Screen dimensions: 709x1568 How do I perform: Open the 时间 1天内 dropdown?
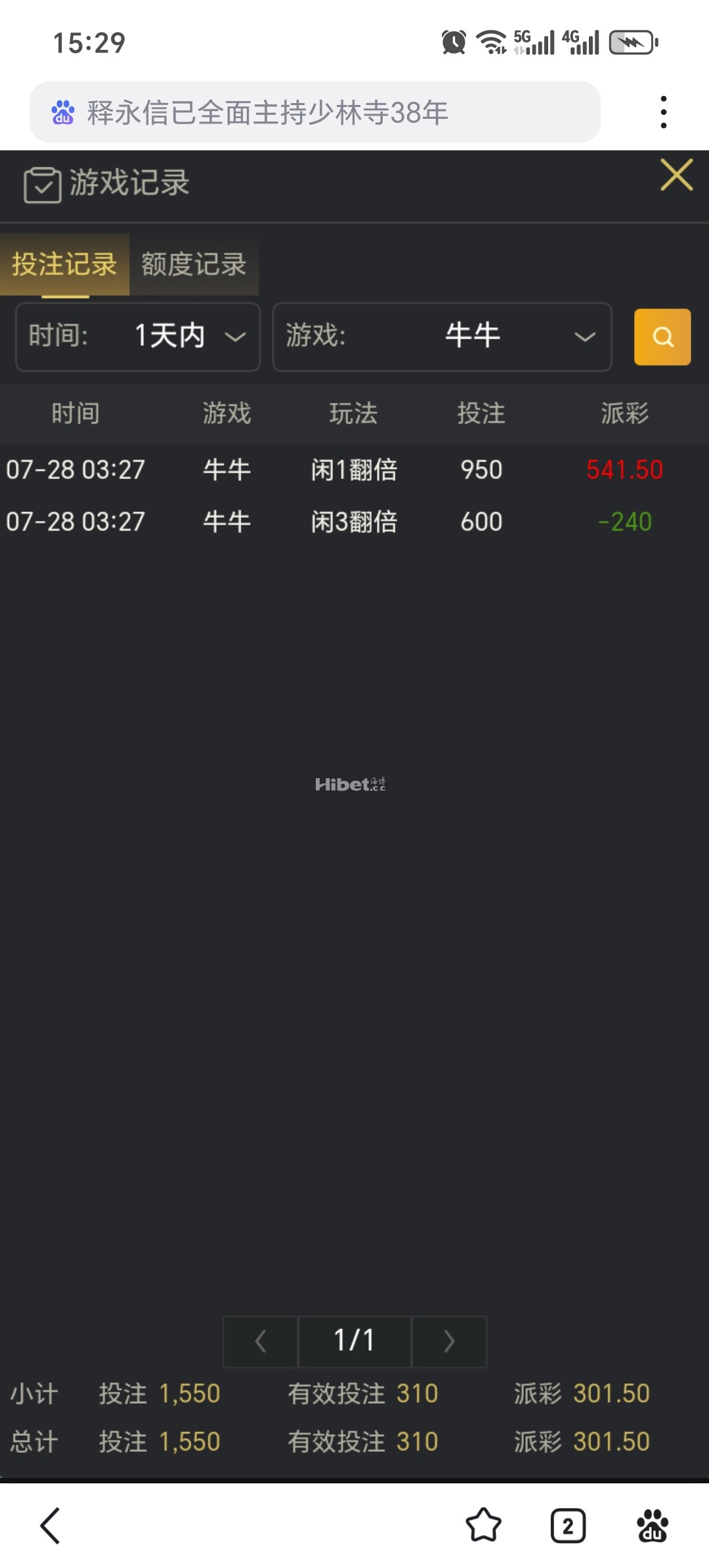137,337
